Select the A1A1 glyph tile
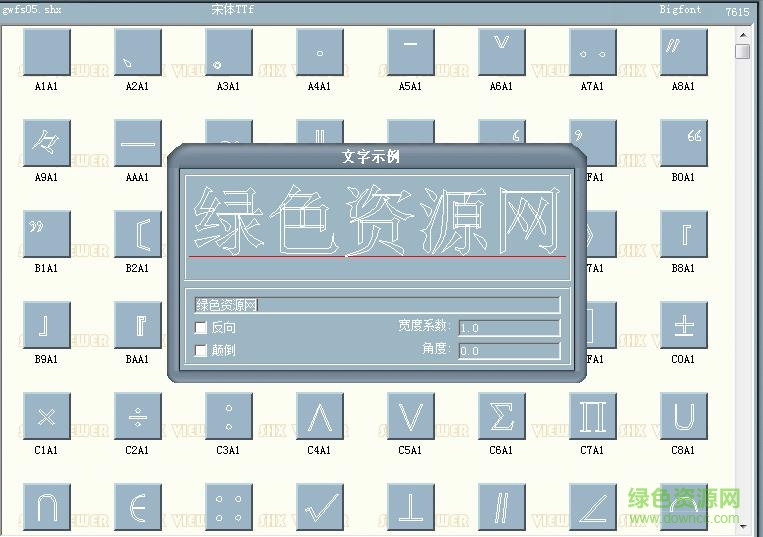 [46, 53]
